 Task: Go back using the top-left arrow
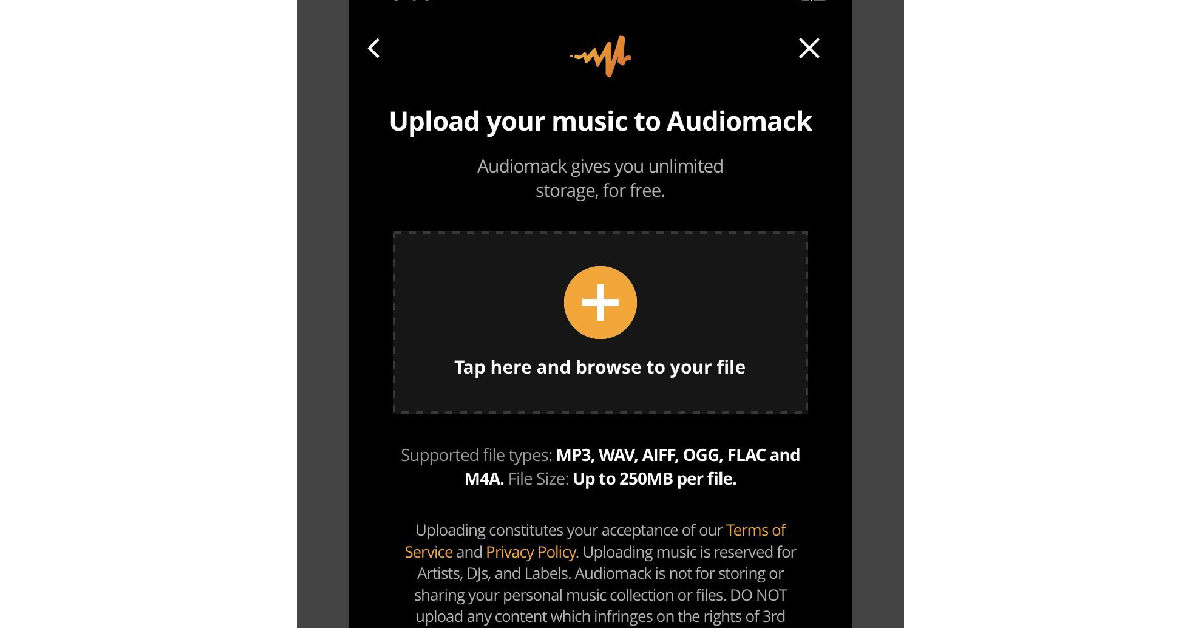pyautogui.click(x=374, y=48)
